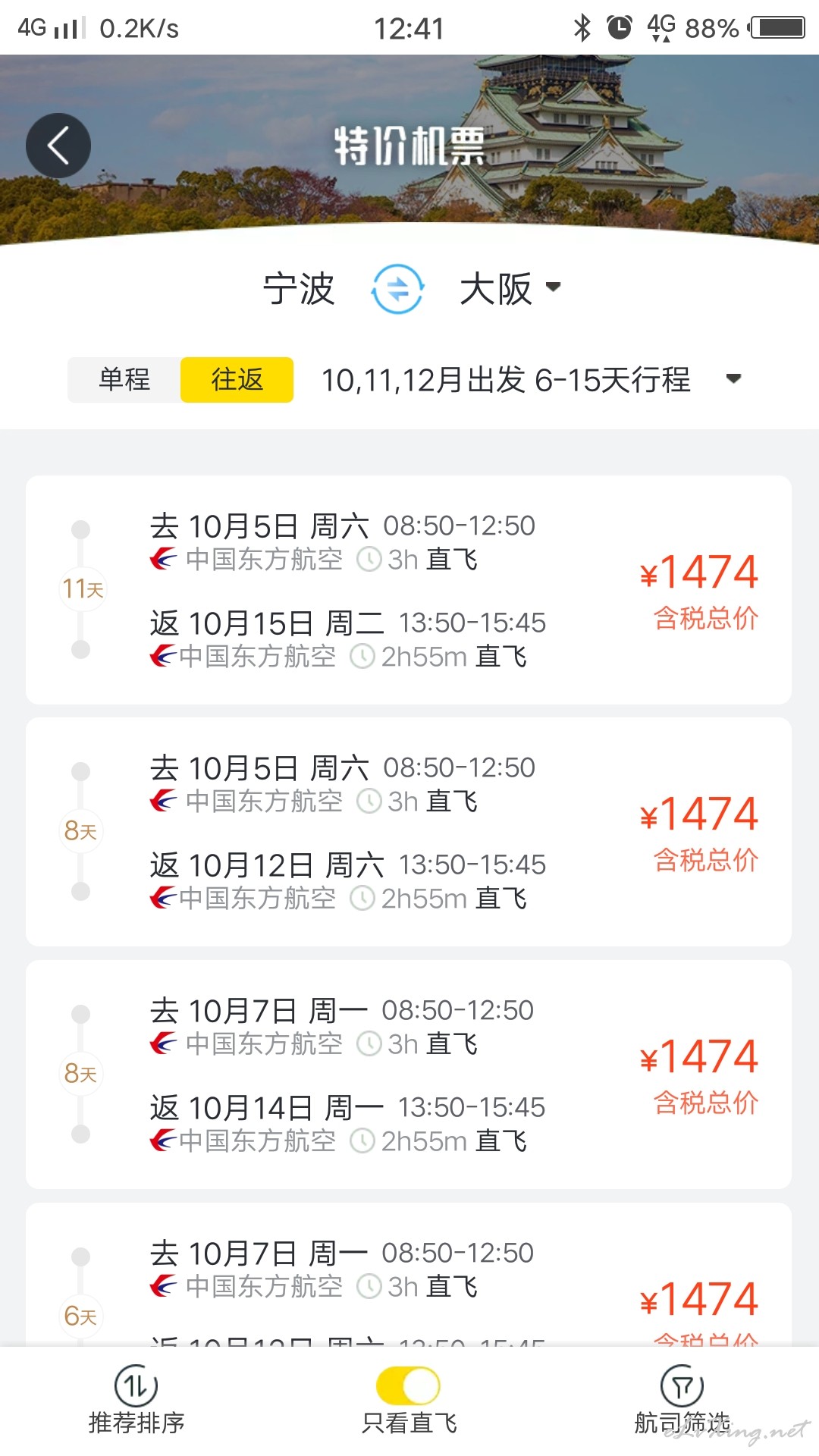Screen dimensions: 819x1456
Task: Change departure city 宁波
Action: pos(299,289)
